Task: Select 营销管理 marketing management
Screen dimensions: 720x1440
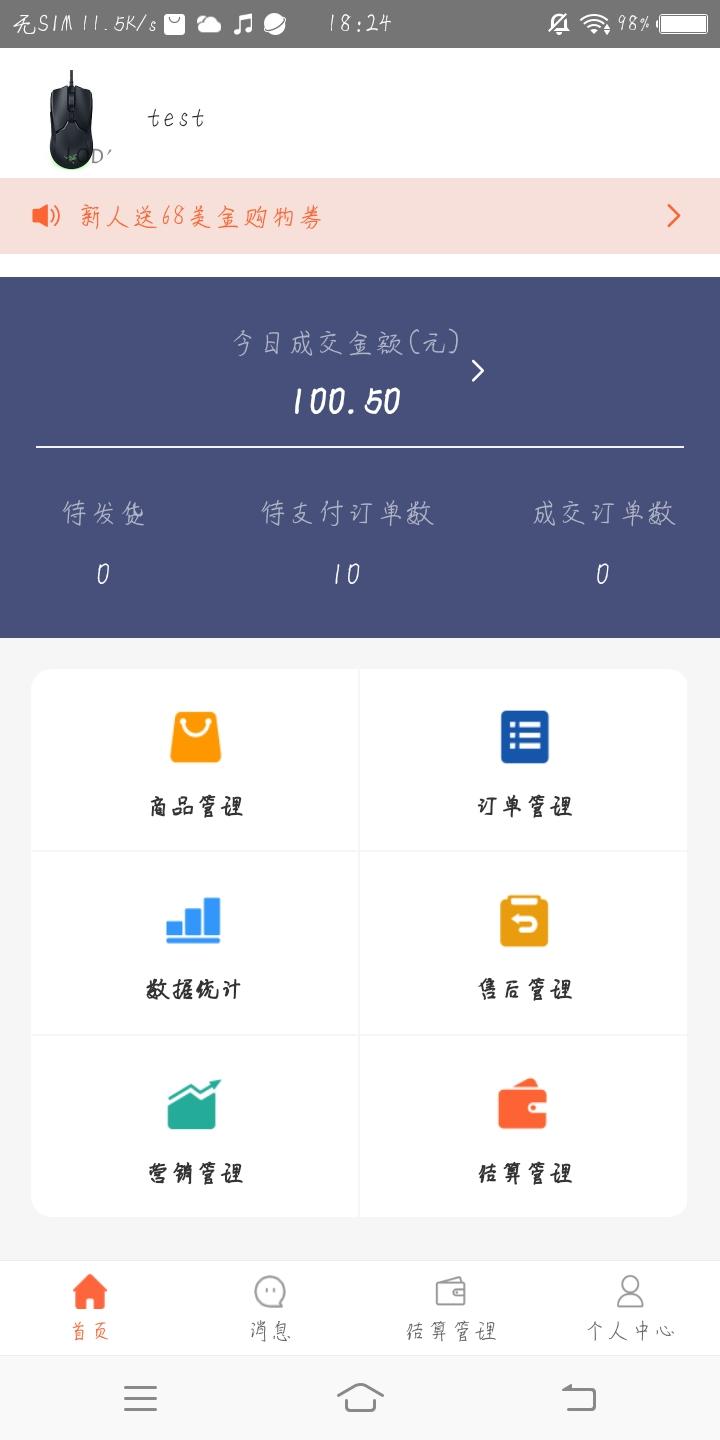Action: click(195, 1127)
